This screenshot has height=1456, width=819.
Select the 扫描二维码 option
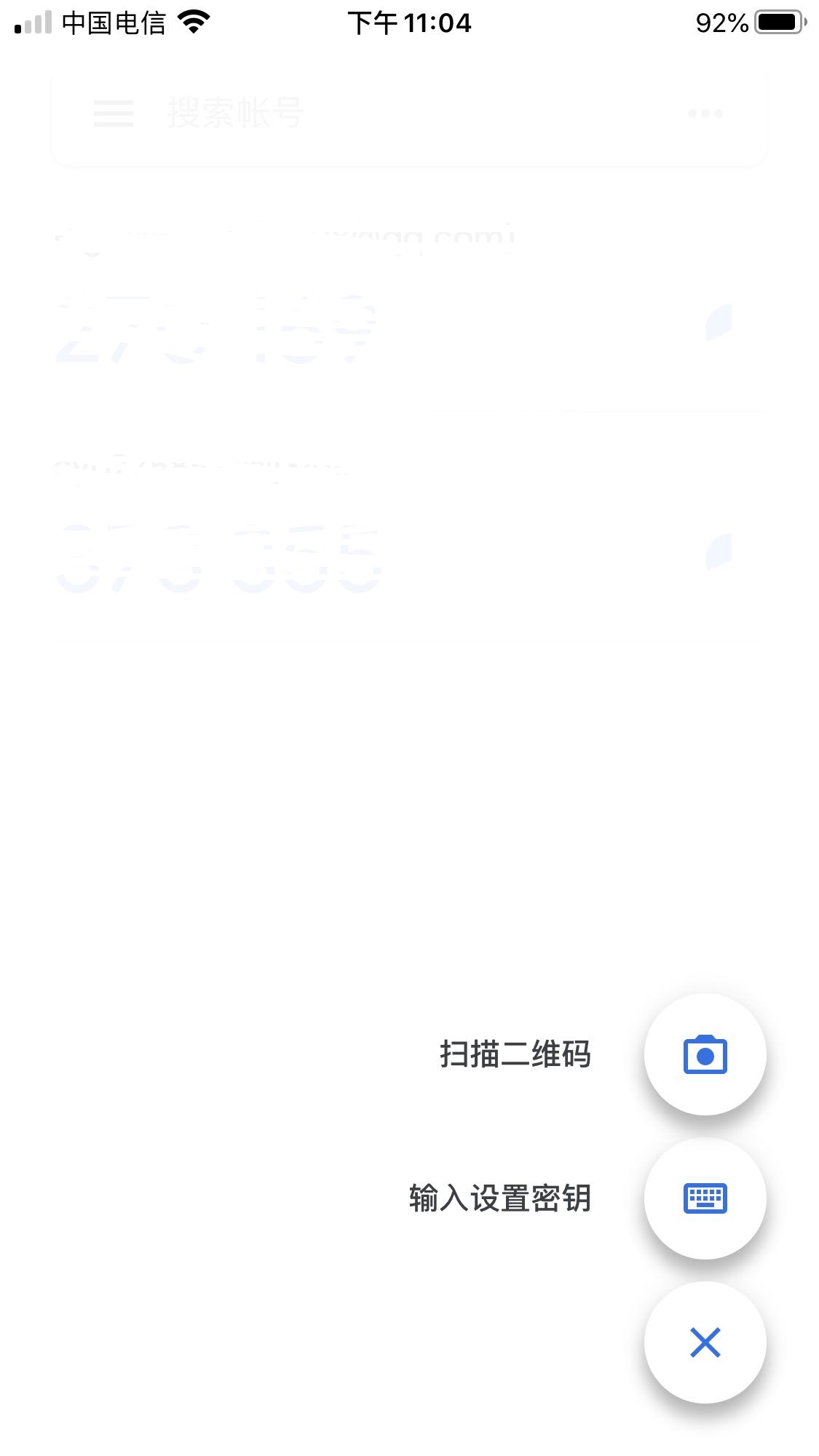coord(515,1056)
